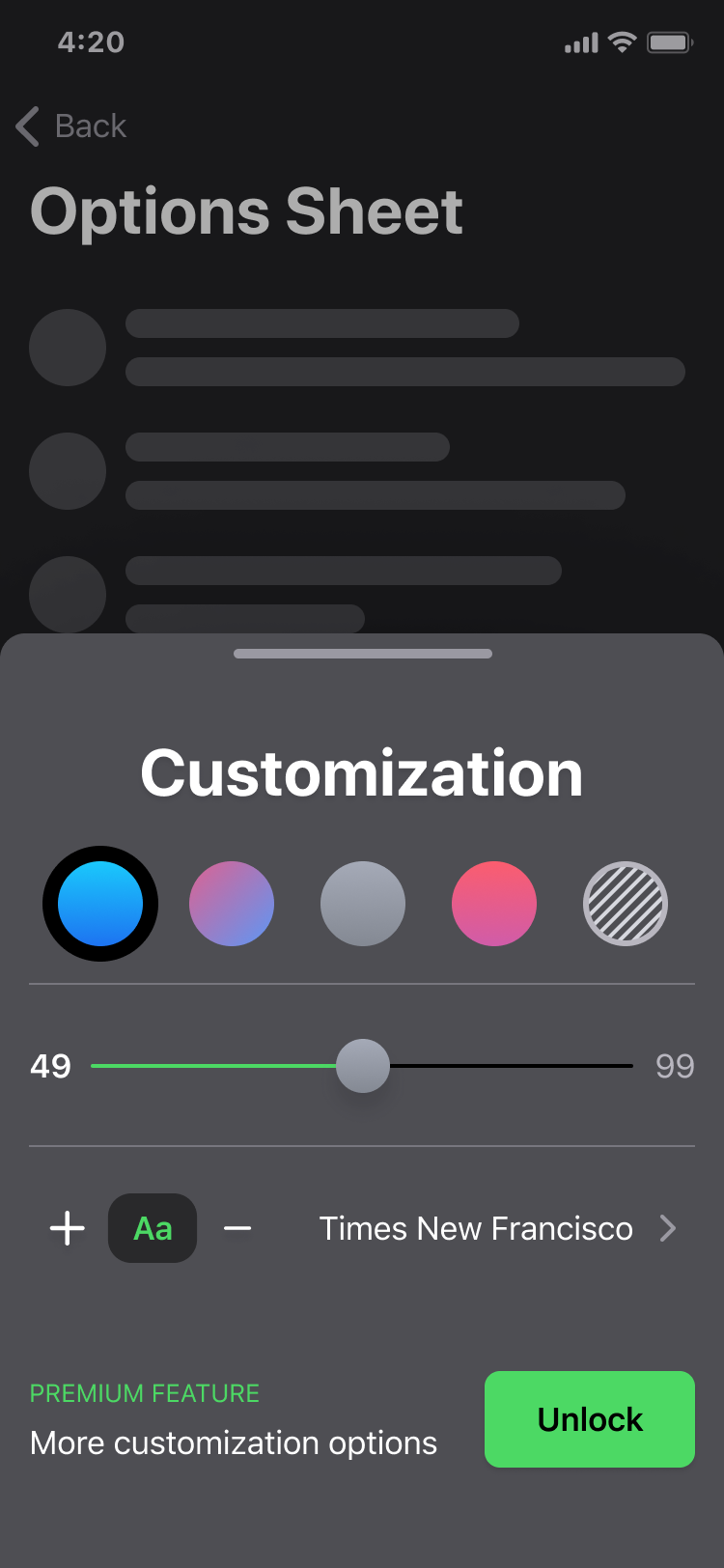
Task: Tap the slider thumb at 49
Action: [x=363, y=1066]
